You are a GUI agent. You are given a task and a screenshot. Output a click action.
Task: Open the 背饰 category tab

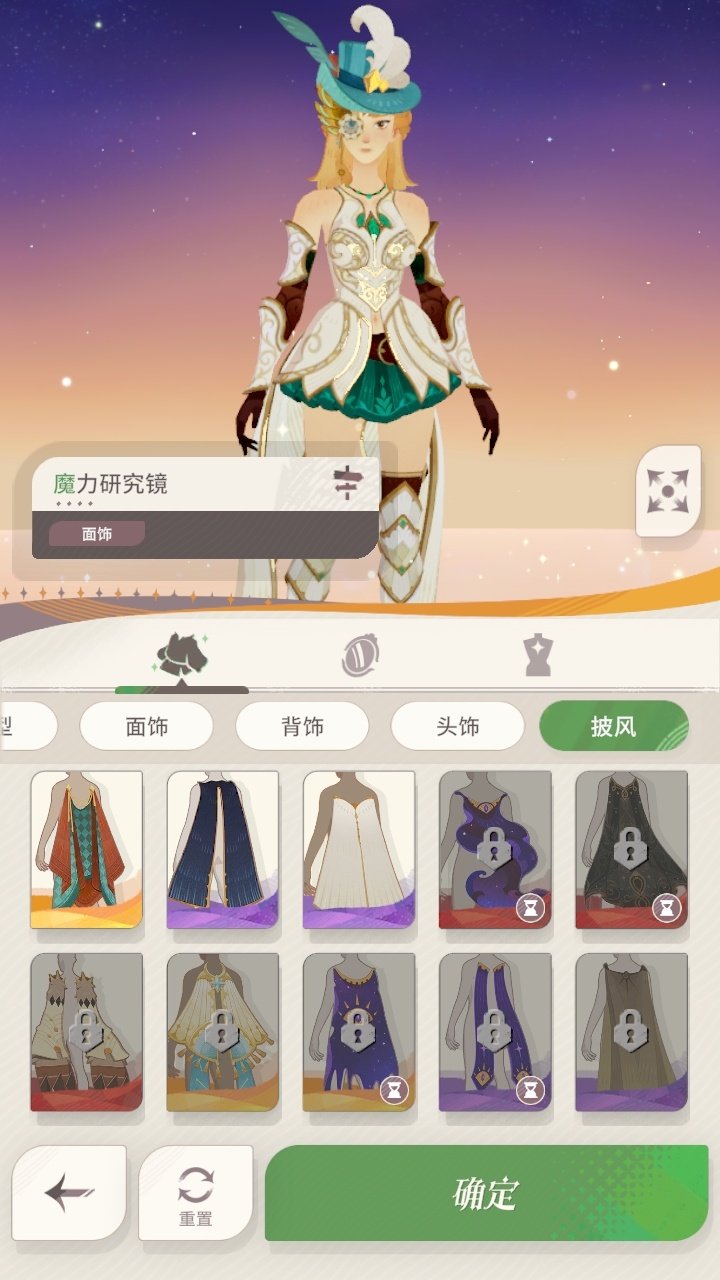(302, 727)
